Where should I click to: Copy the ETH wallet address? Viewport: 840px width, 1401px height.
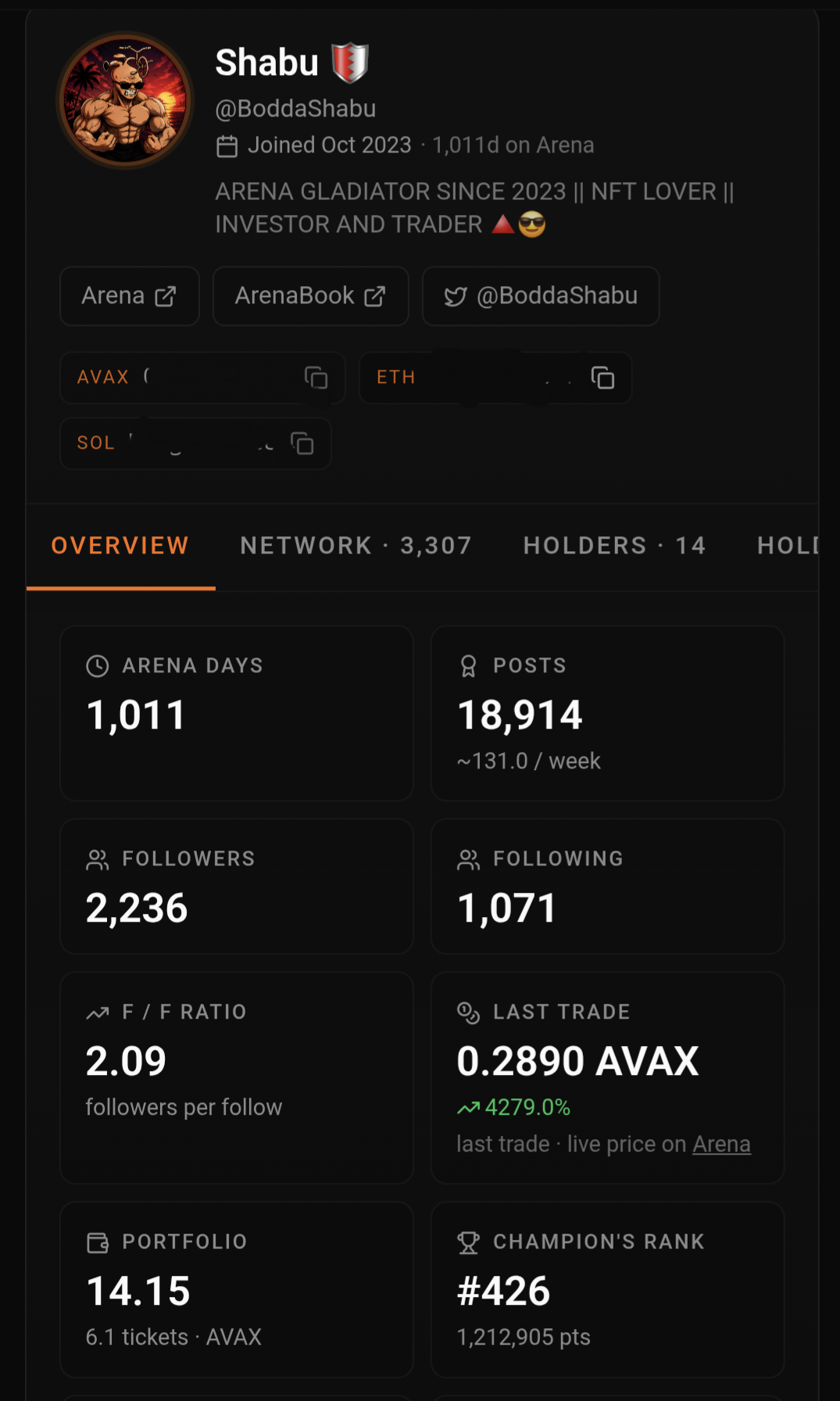pyautogui.click(x=602, y=378)
